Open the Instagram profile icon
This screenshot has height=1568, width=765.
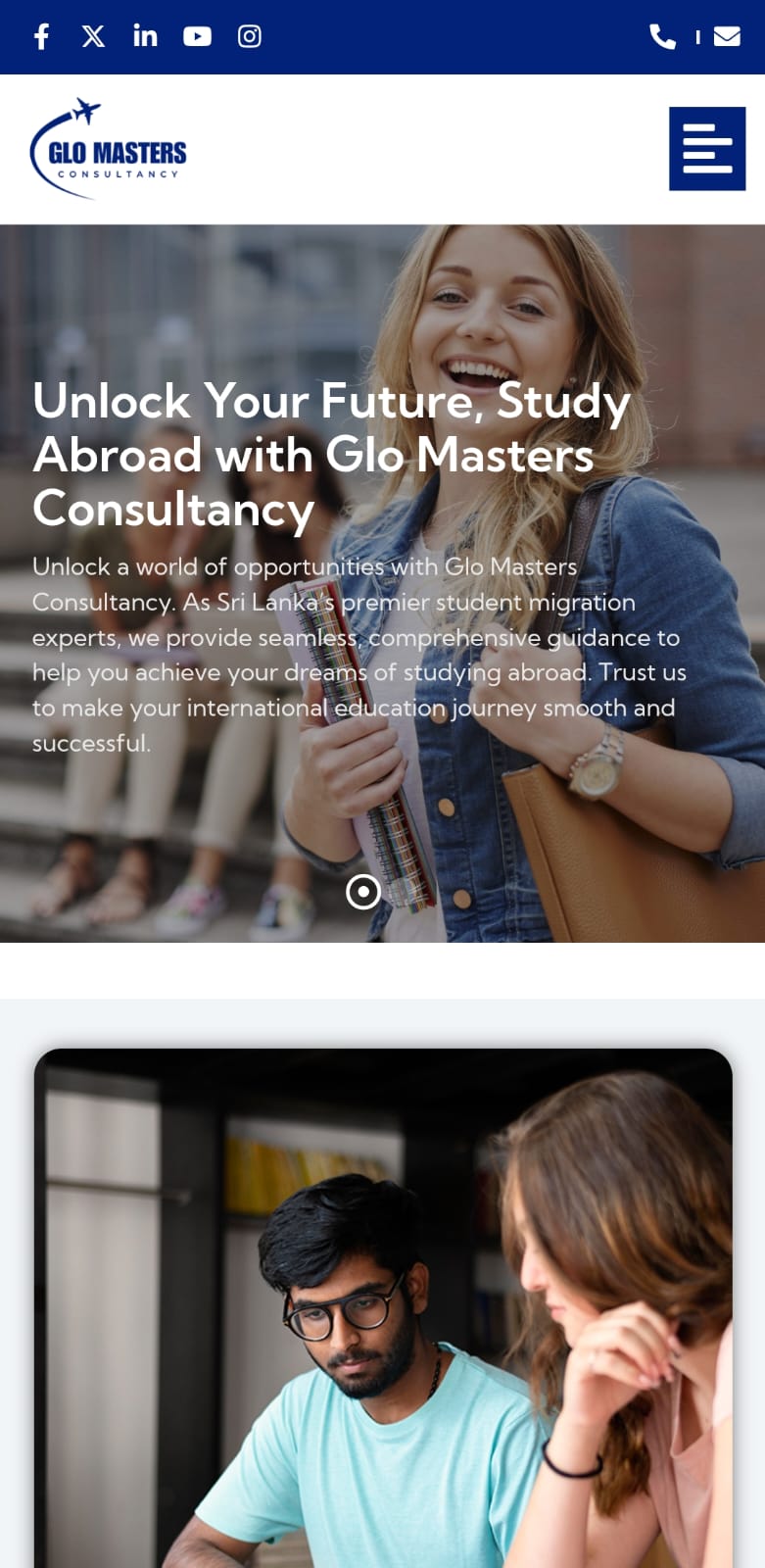coord(250,36)
